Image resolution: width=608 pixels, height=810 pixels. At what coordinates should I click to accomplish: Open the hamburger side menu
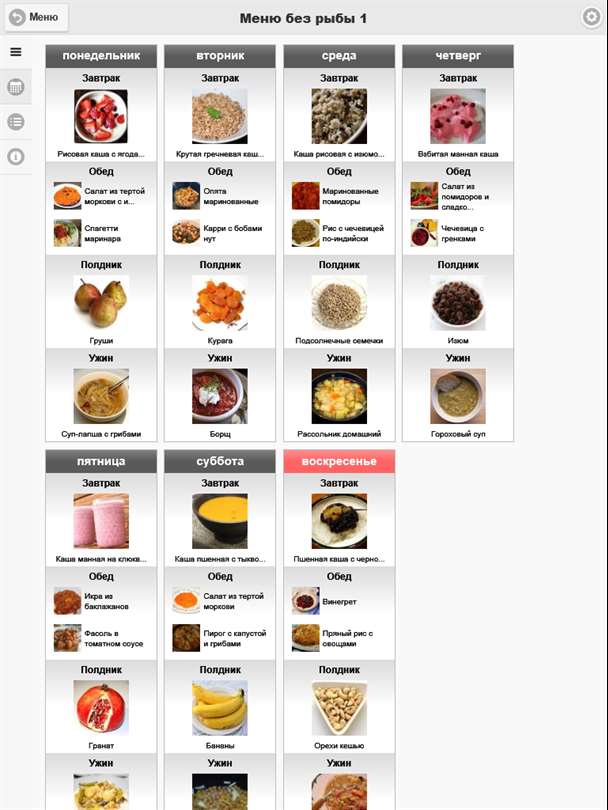(x=15, y=52)
